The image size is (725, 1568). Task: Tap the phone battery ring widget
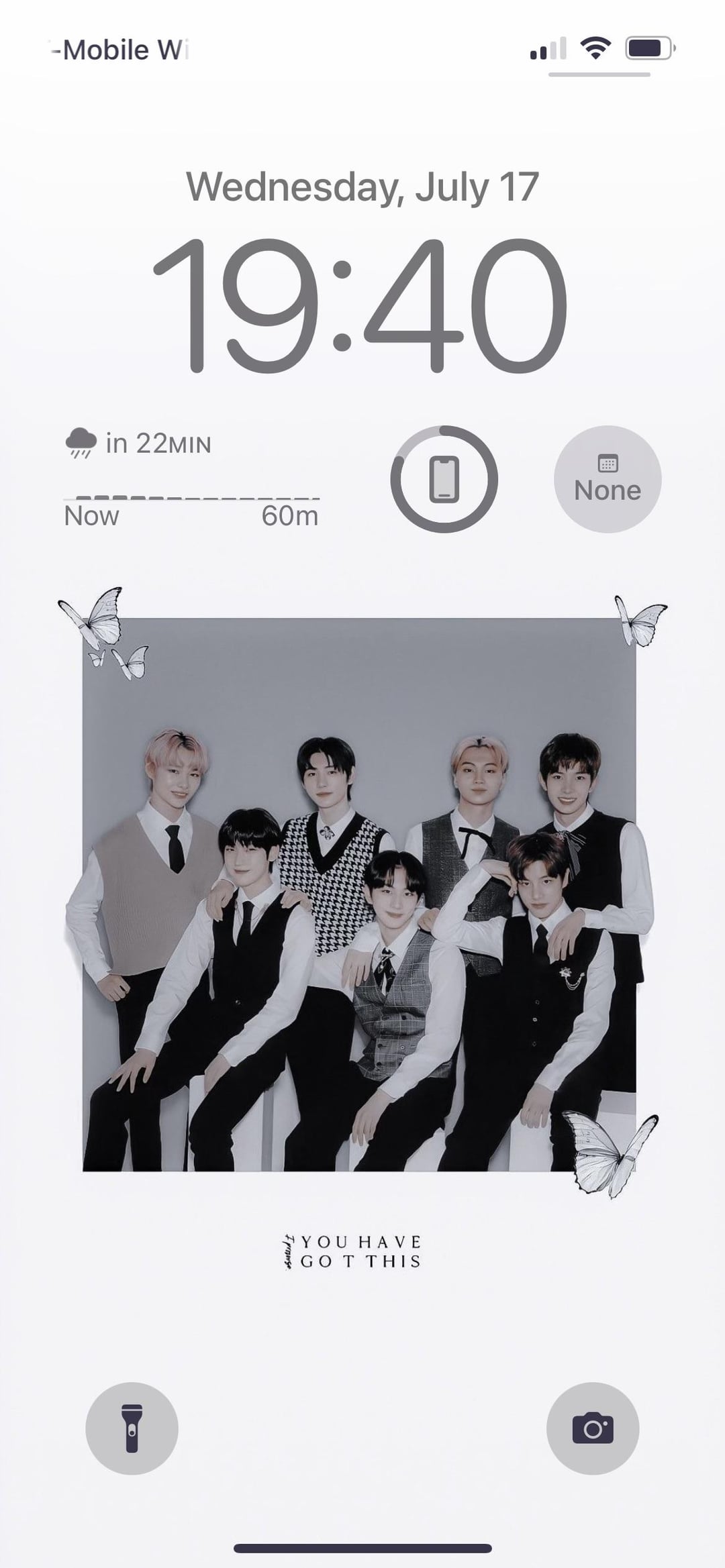tap(444, 479)
